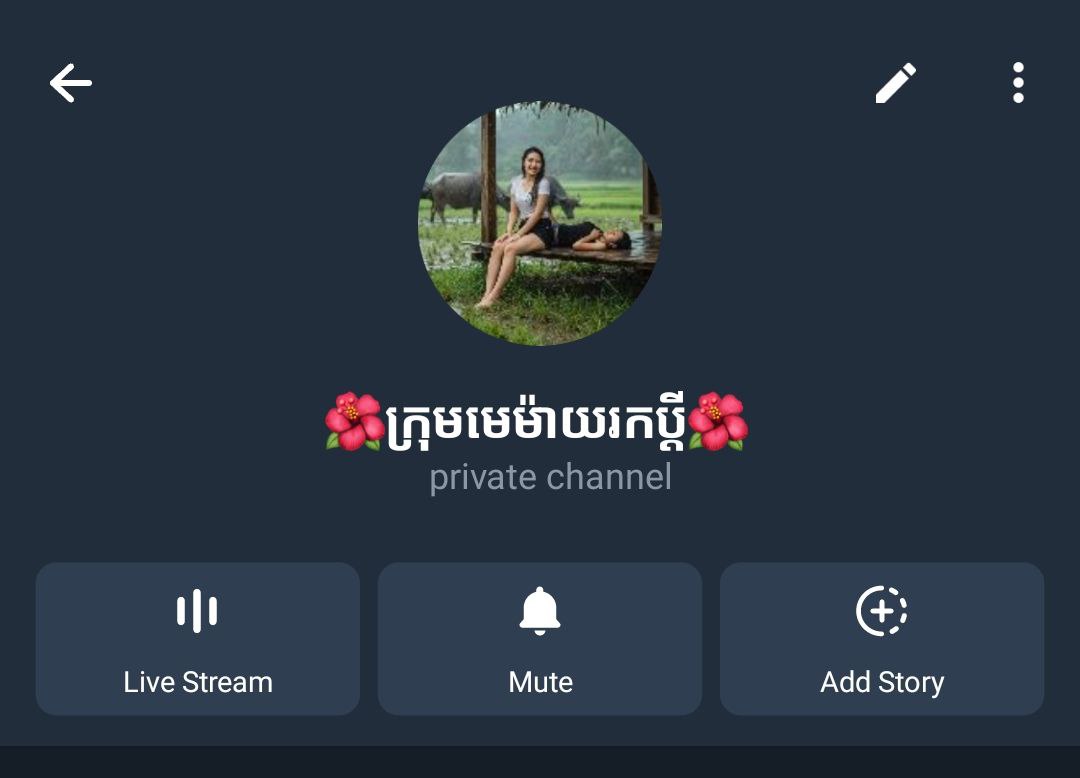Start a Live Stream
1080x778 pixels.
tap(198, 638)
